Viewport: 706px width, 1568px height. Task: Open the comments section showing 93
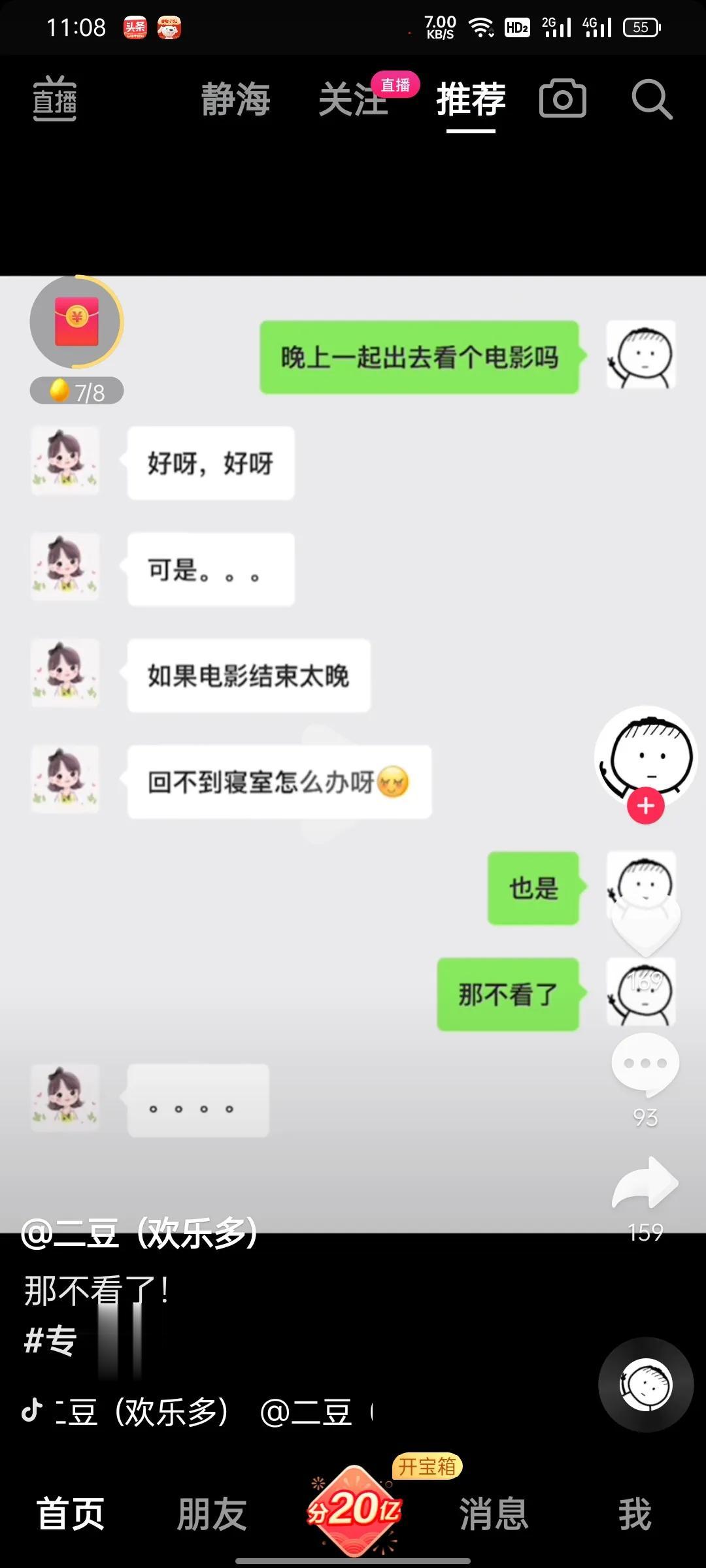[645, 1063]
